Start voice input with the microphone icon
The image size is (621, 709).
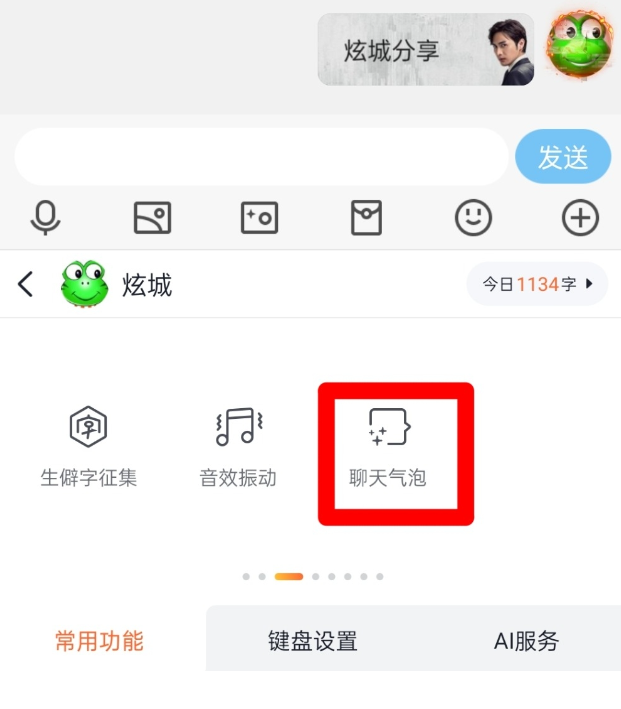(x=45, y=217)
